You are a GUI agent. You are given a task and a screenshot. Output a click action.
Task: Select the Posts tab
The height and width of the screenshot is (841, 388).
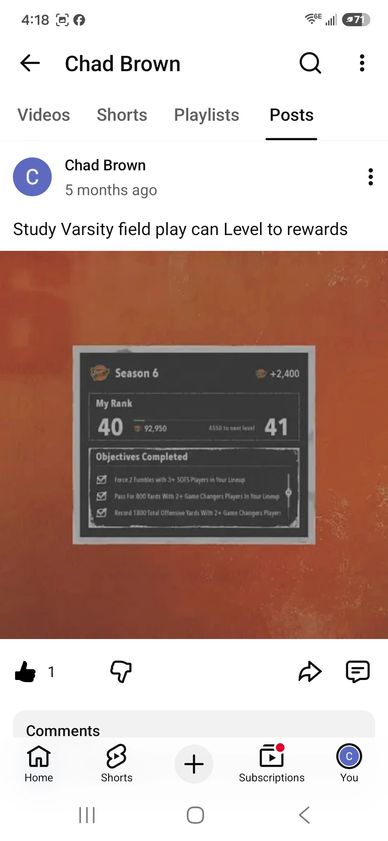[291, 115]
